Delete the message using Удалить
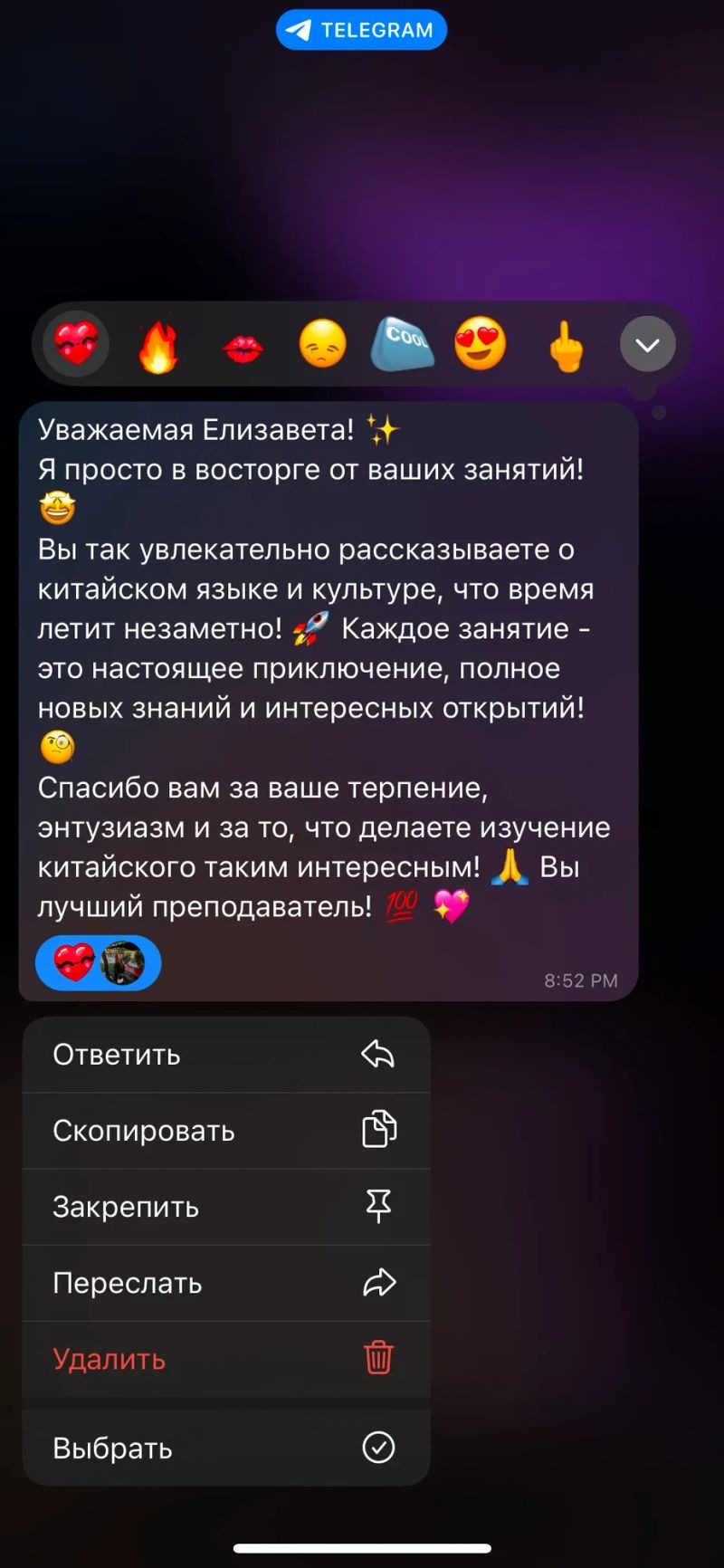Viewport: 724px width, 1568px height. (x=226, y=1359)
